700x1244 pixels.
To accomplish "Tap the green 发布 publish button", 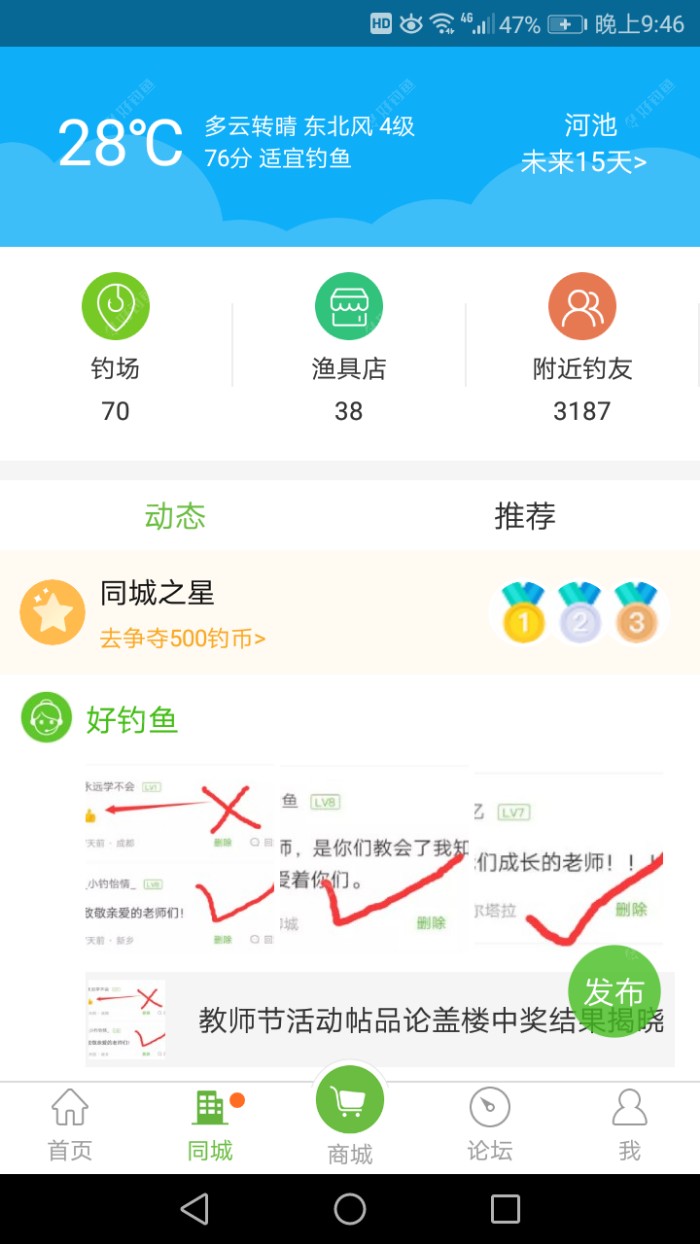I will pyautogui.click(x=614, y=991).
